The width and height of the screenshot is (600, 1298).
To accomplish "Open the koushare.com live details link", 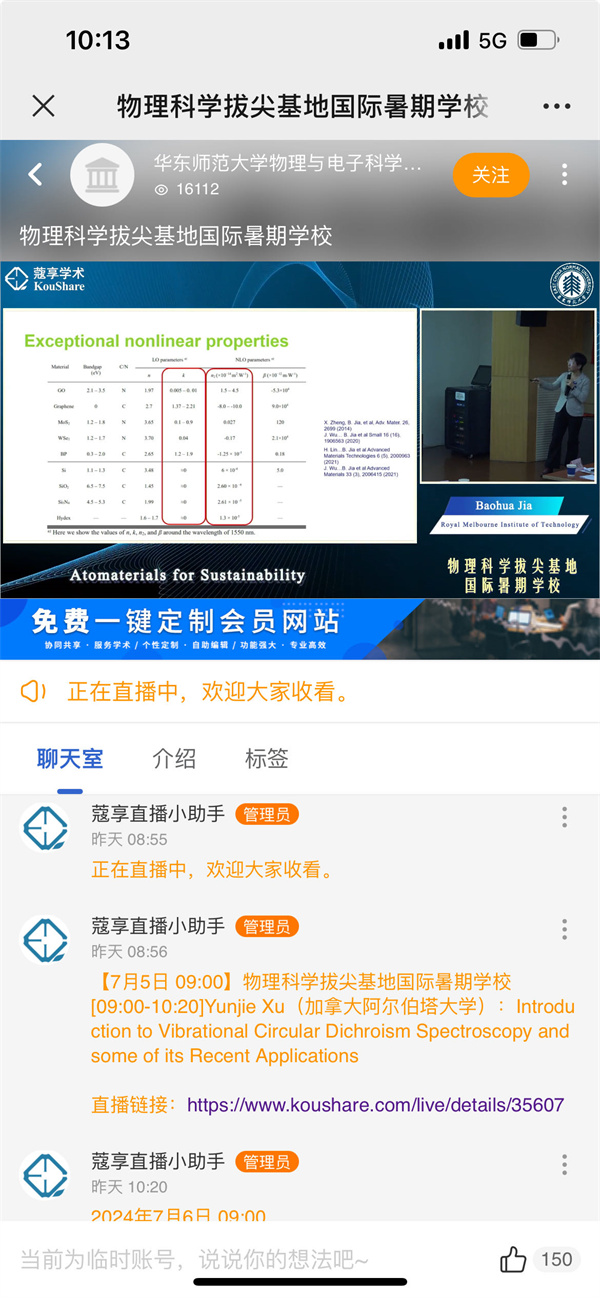I will [x=375, y=1105].
